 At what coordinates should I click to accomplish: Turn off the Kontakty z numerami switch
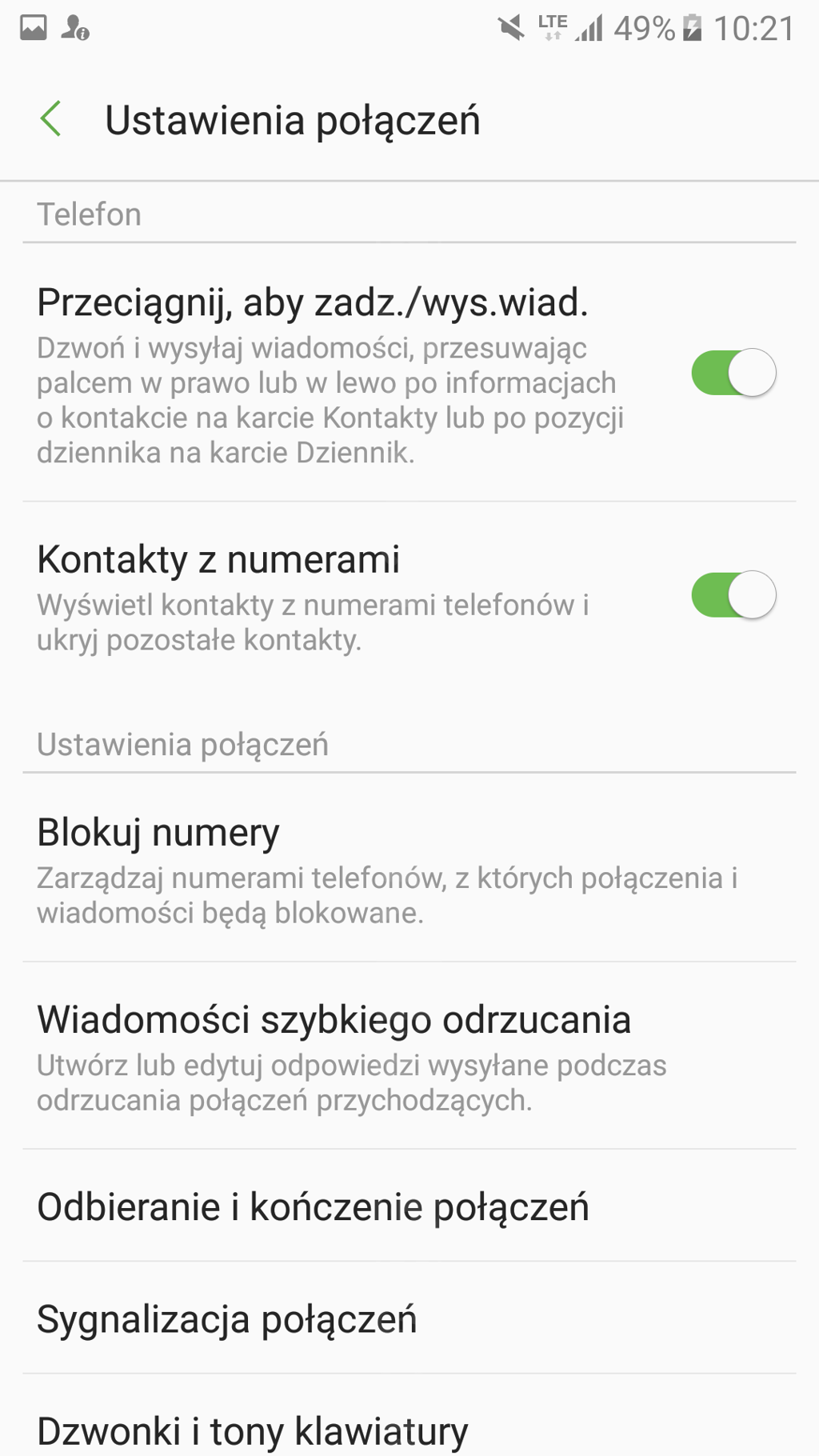(733, 595)
